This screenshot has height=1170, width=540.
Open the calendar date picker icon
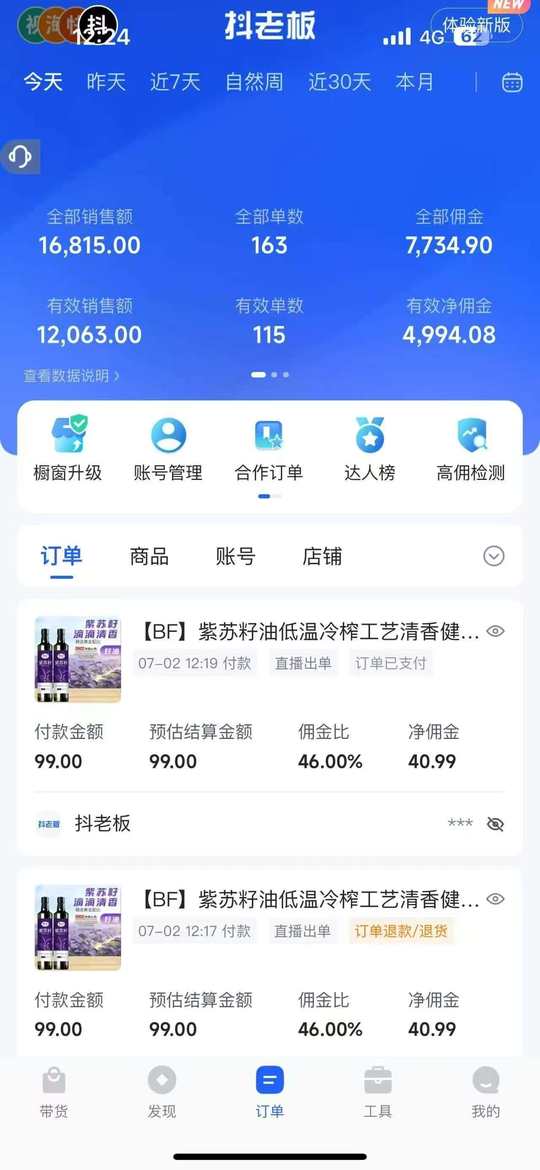pos(512,82)
